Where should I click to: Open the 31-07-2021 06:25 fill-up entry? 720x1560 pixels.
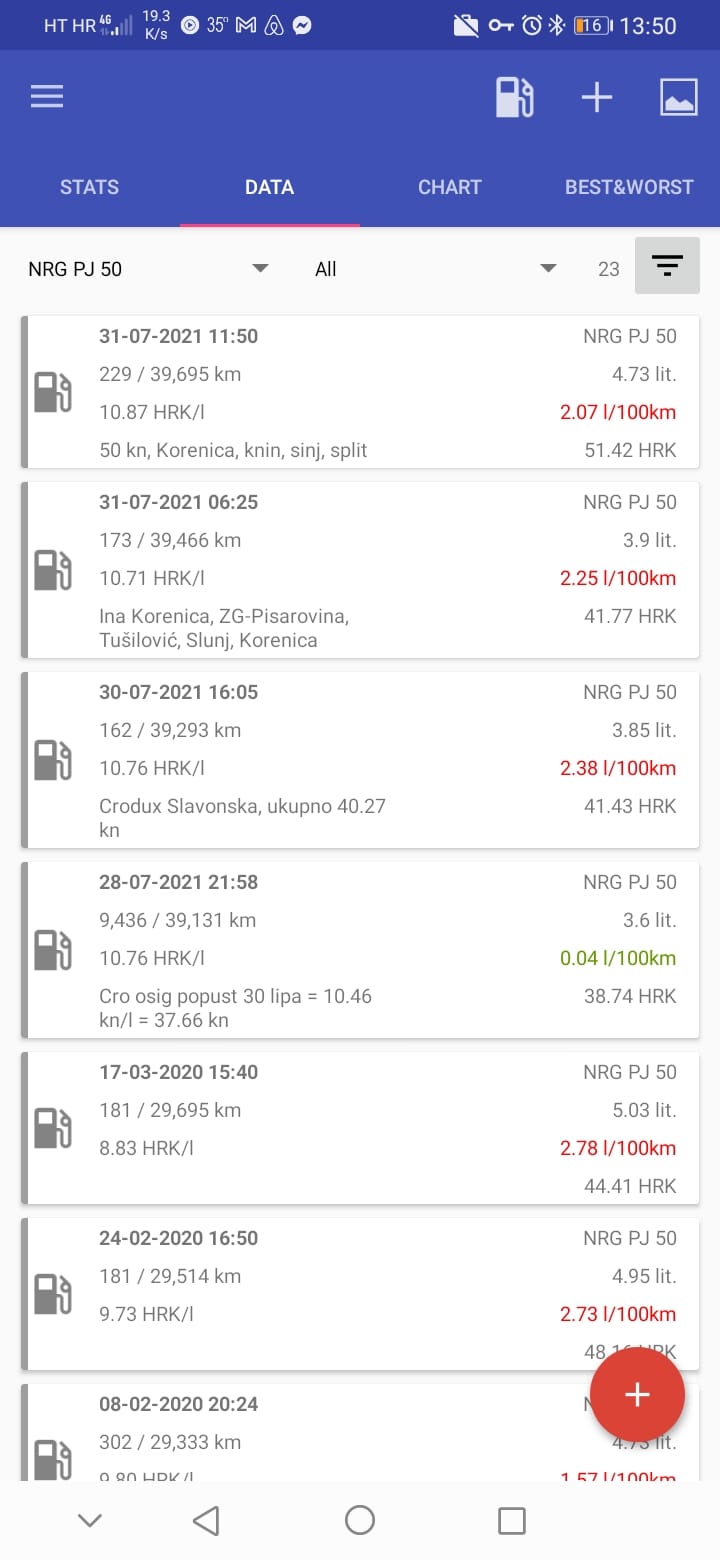(360, 570)
